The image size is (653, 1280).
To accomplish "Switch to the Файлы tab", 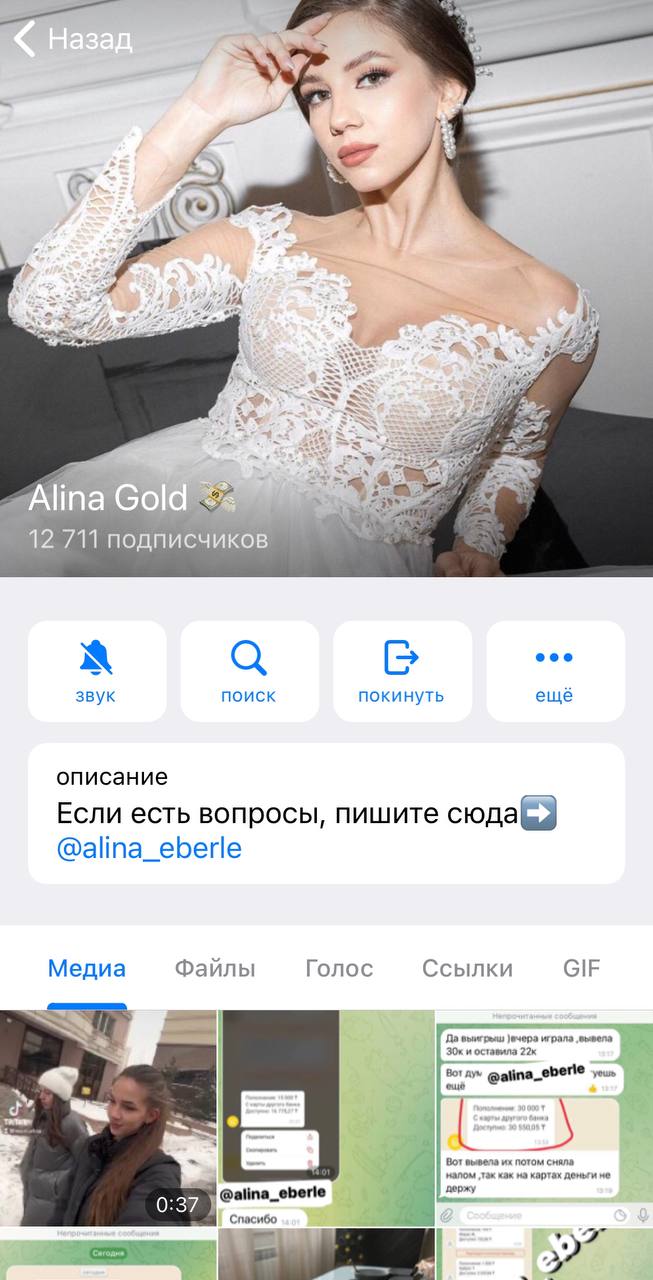I will click(215, 968).
